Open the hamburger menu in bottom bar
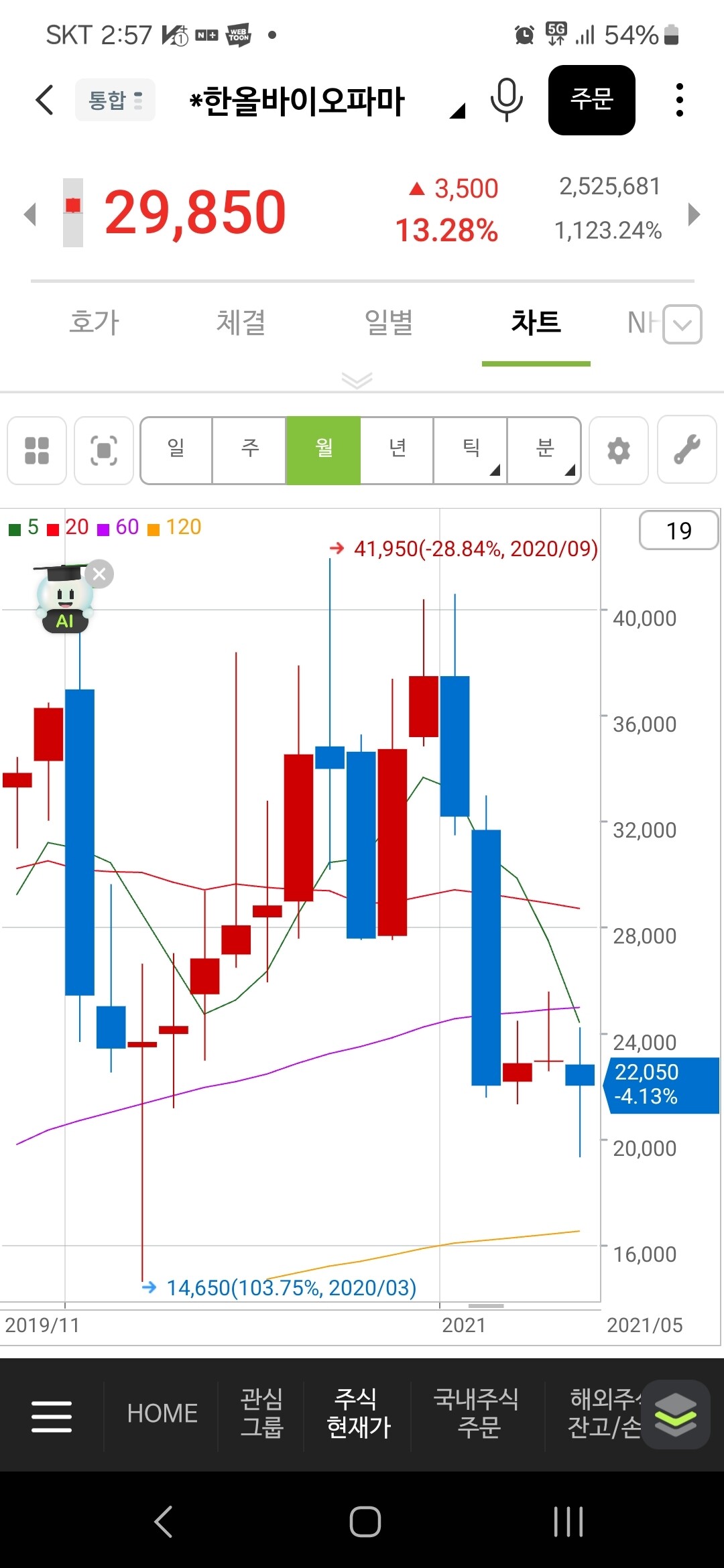The height and width of the screenshot is (1568, 724). [52, 1416]
